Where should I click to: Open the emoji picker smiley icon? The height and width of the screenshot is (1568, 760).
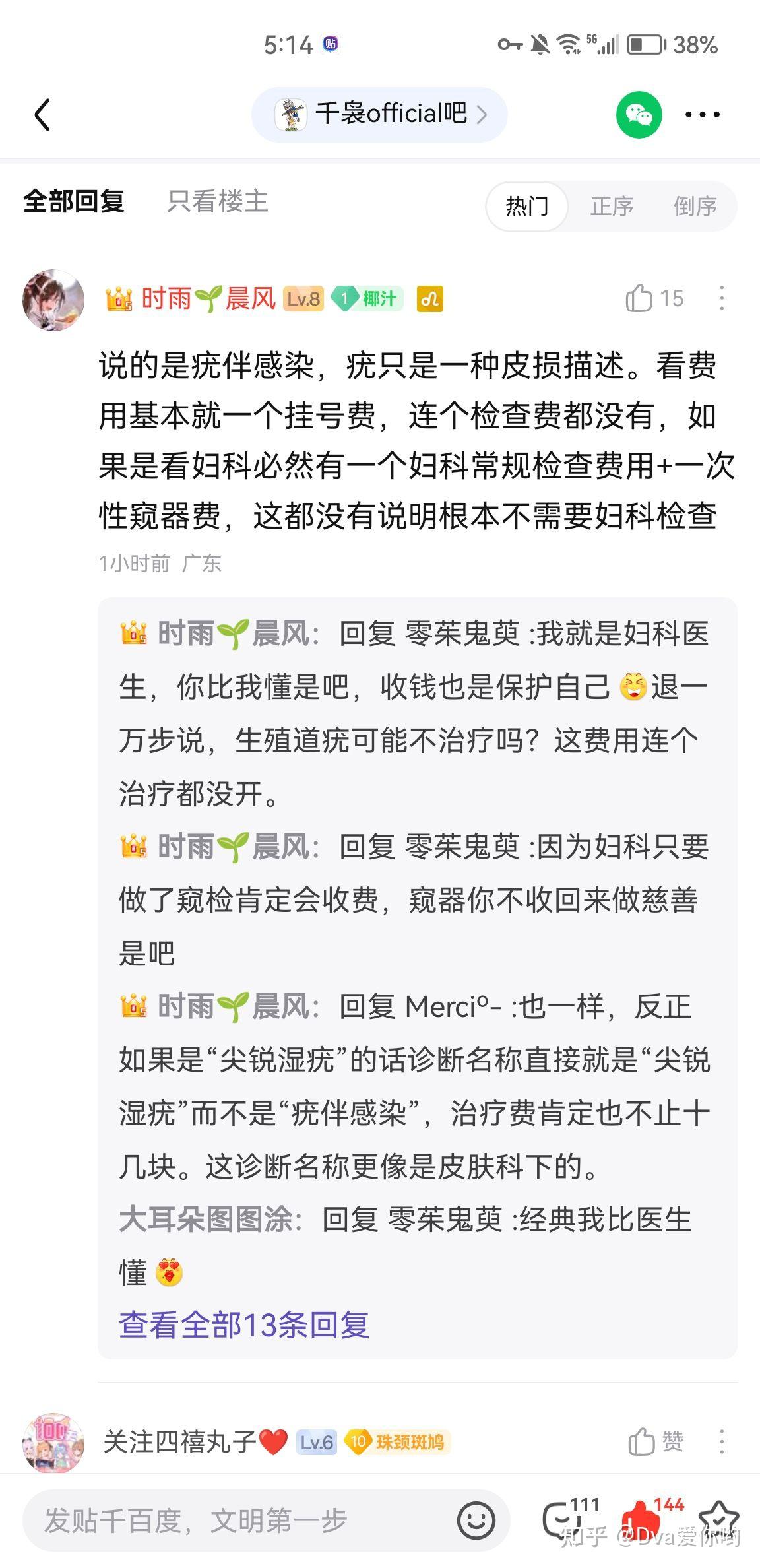[x=476, y=1520]
